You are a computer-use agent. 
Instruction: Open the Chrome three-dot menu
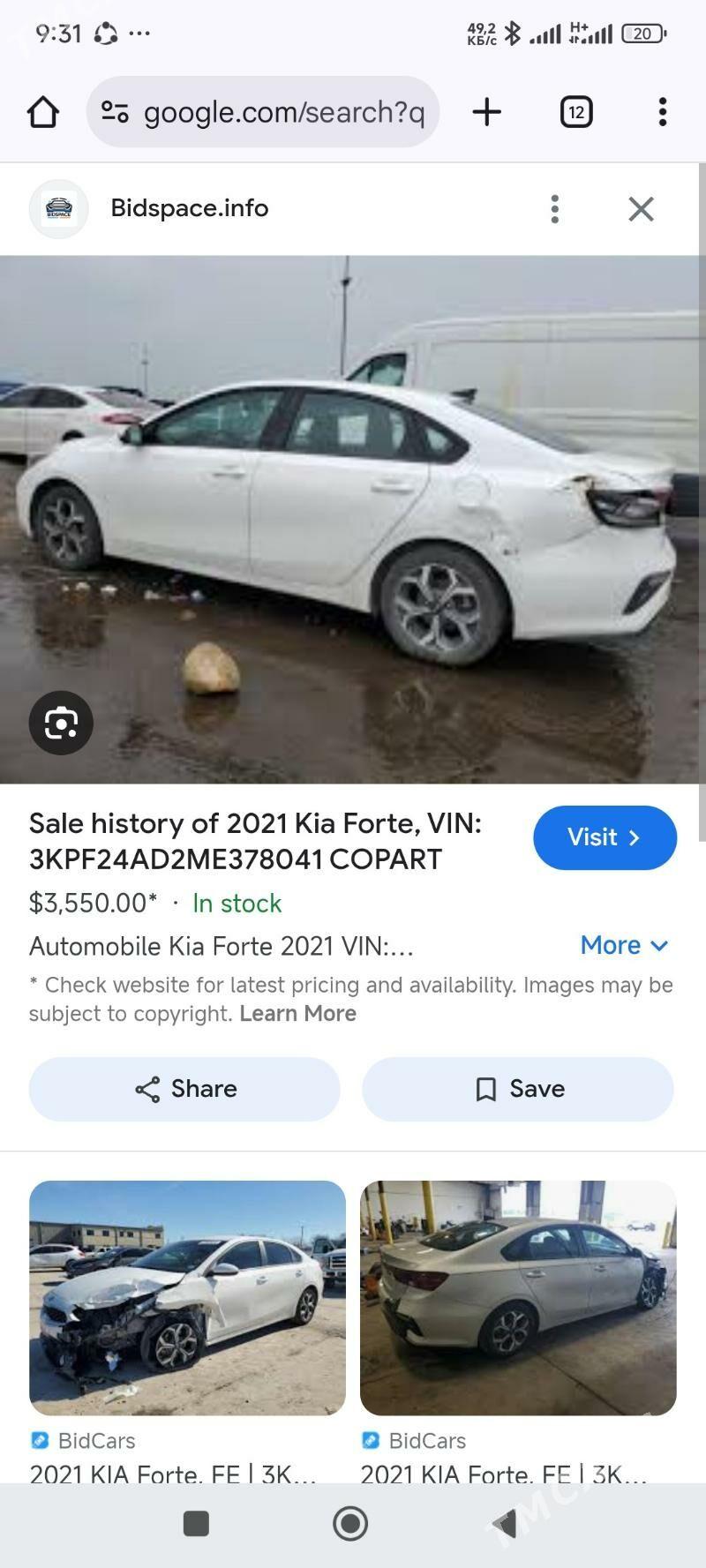click(x=663, y=112)
